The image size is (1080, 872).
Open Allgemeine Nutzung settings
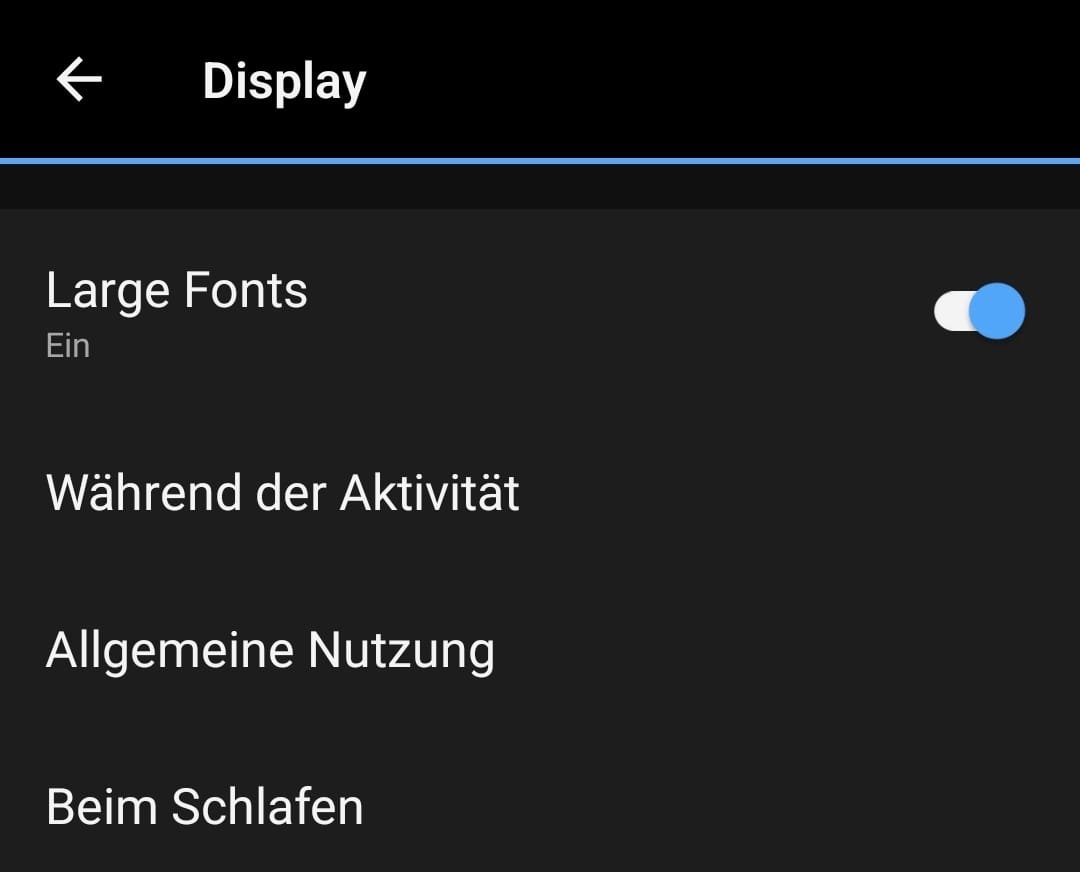(270, 650)
